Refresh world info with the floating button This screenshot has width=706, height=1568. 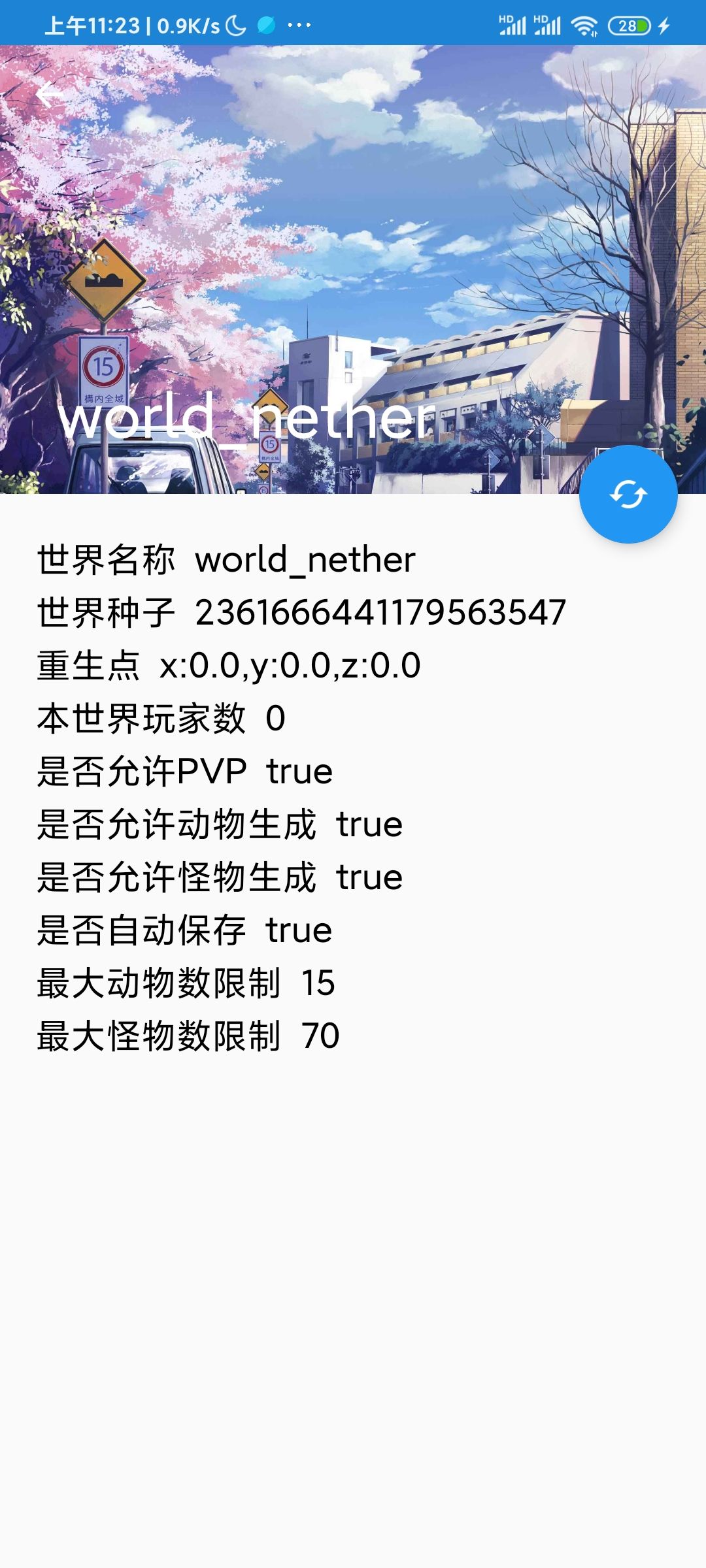(x=628, y=494)
